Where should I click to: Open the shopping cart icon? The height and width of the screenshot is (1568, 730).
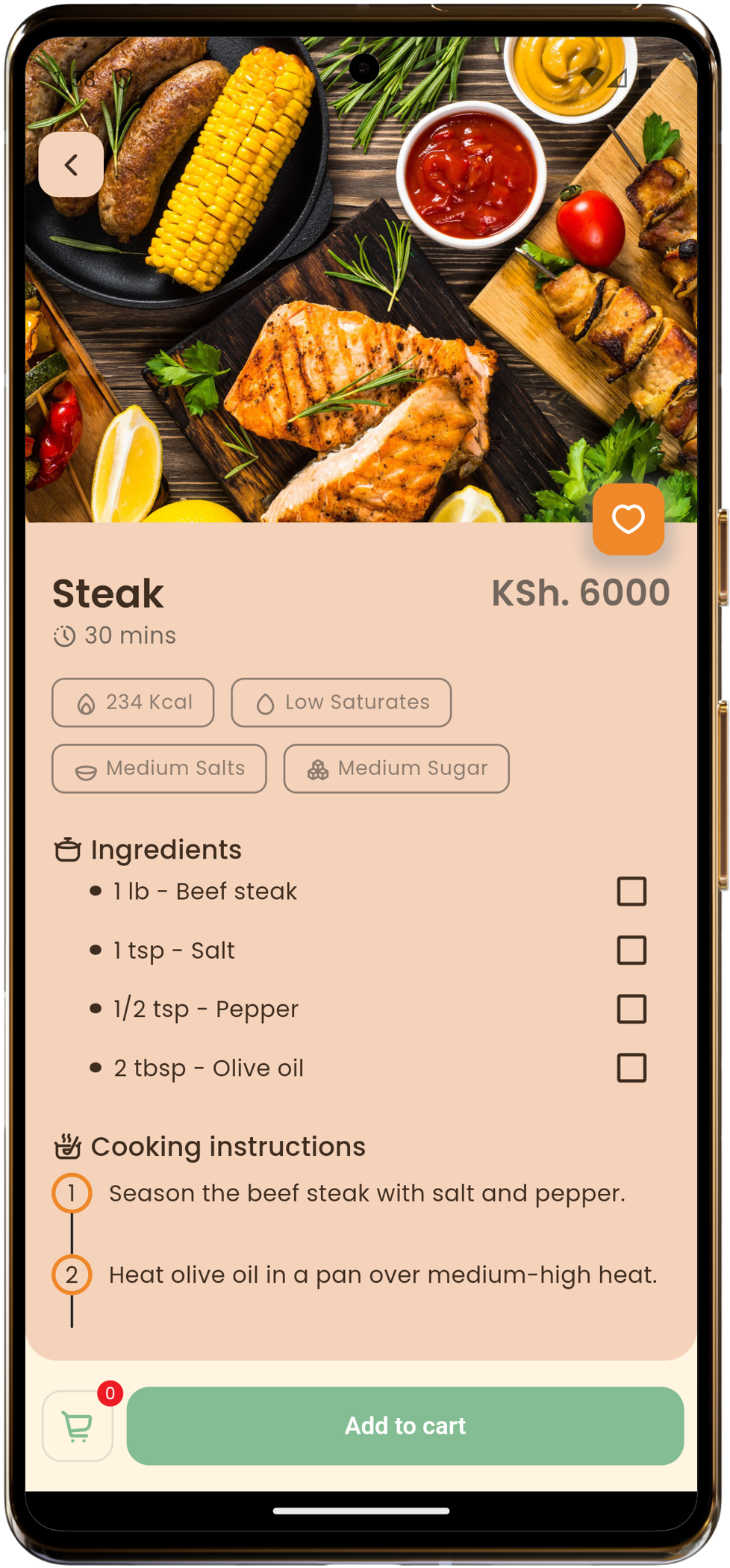click(x=78, y=1426)
